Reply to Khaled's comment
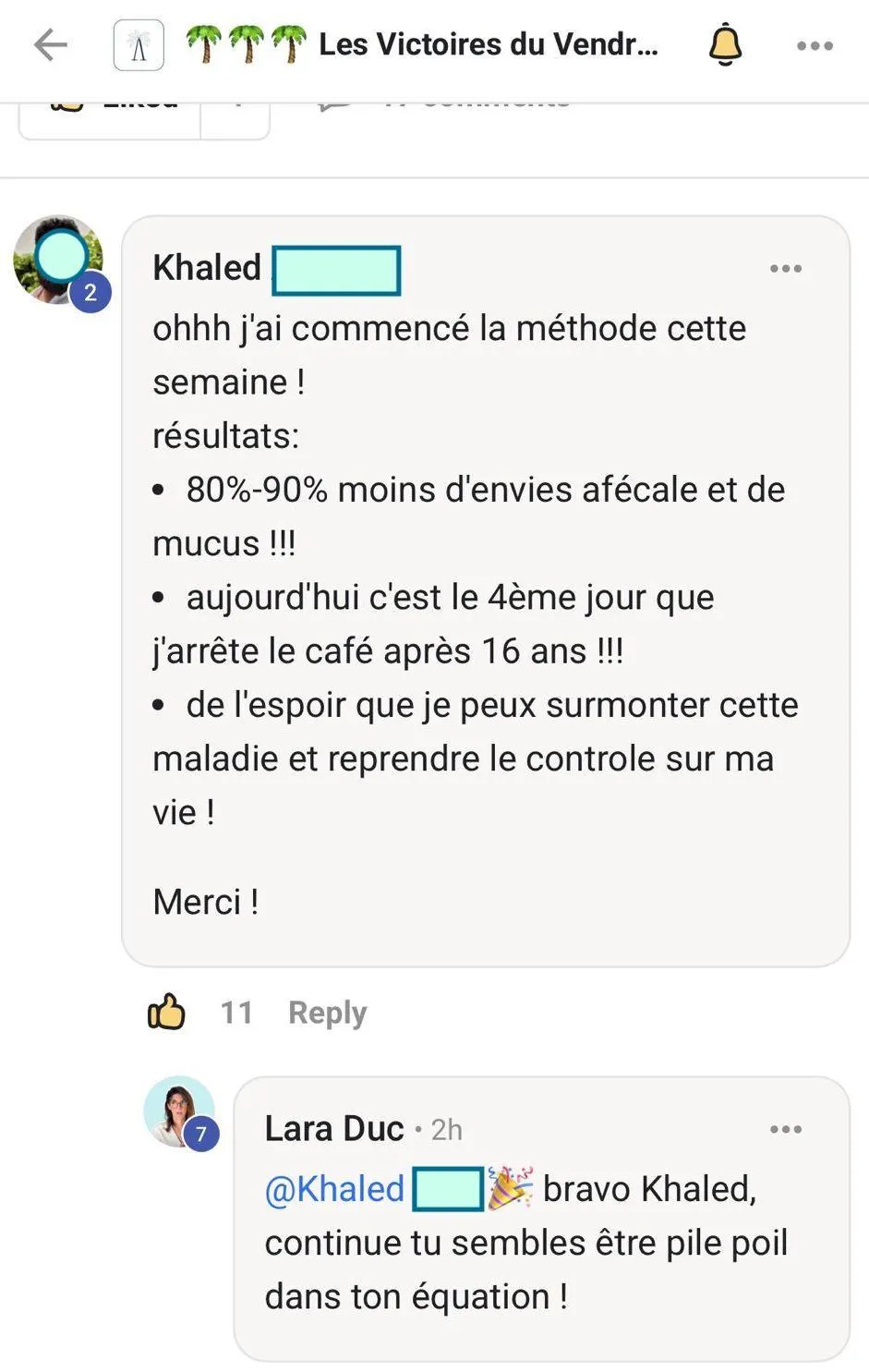 pyautogui.click(x=327, y=1013)
